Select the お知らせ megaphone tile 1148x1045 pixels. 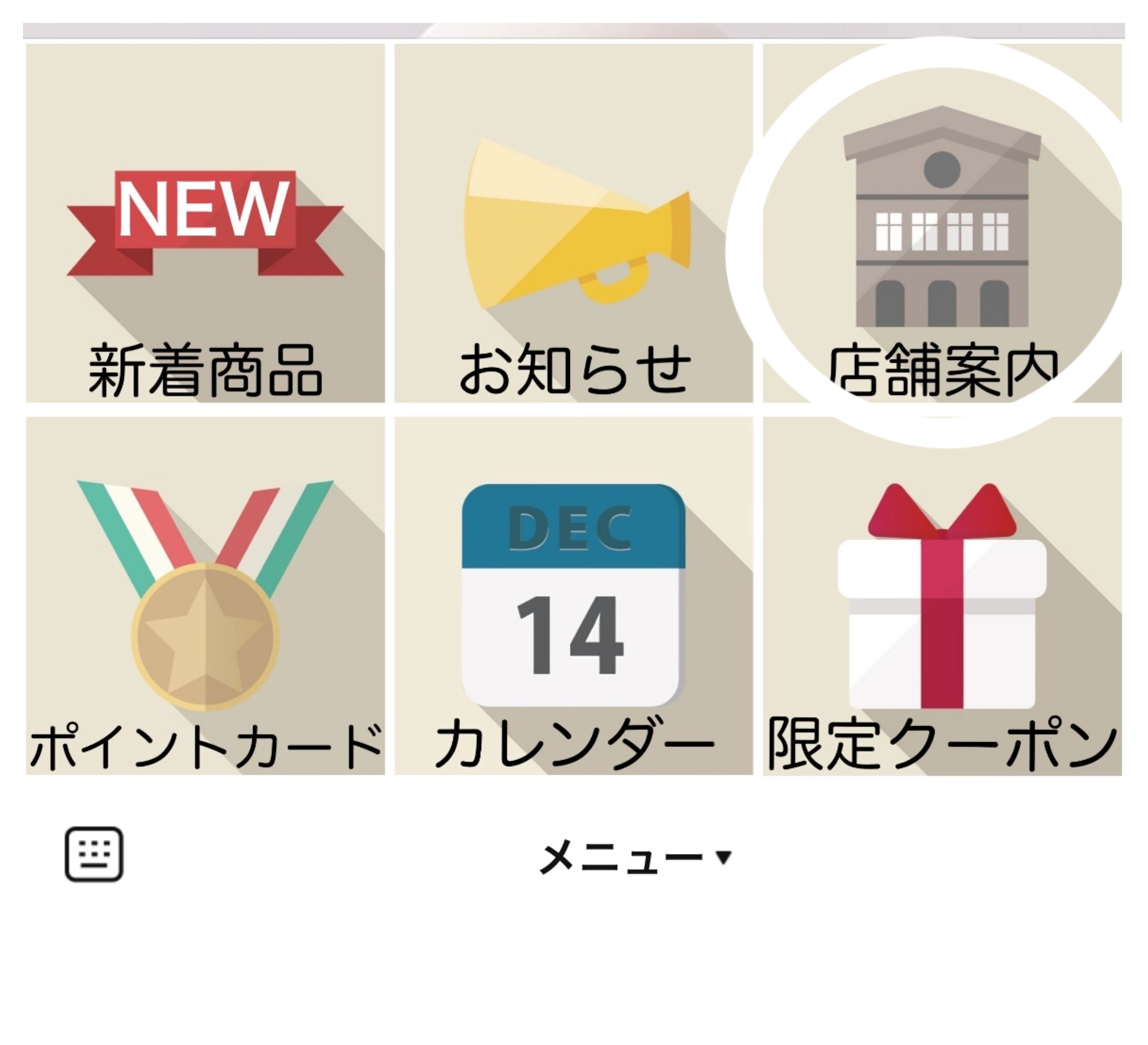click(x=574, y=223)
